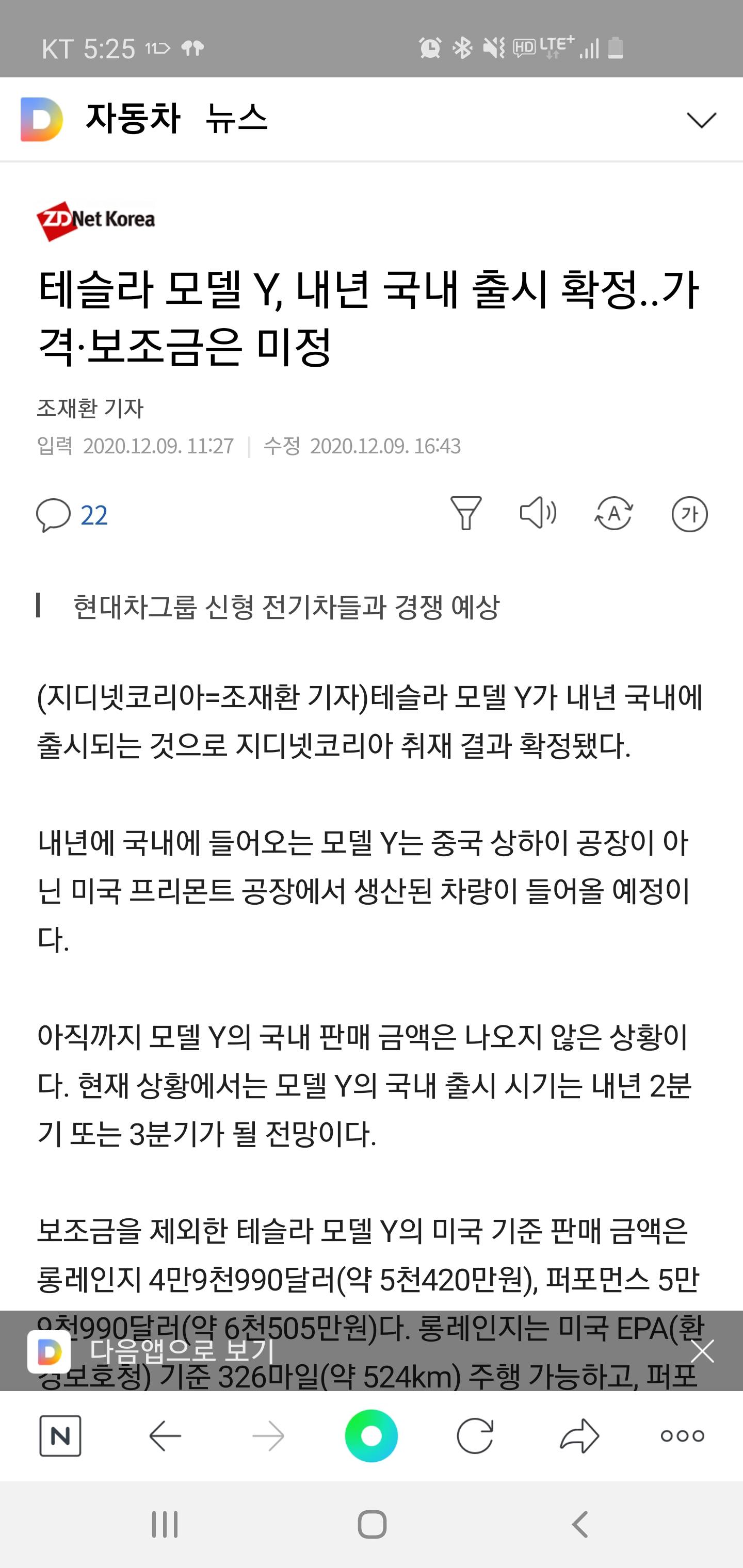743x1568 pixels.
Task: Reload the page
Action: pyautogui.click(x=475, y=1436)
